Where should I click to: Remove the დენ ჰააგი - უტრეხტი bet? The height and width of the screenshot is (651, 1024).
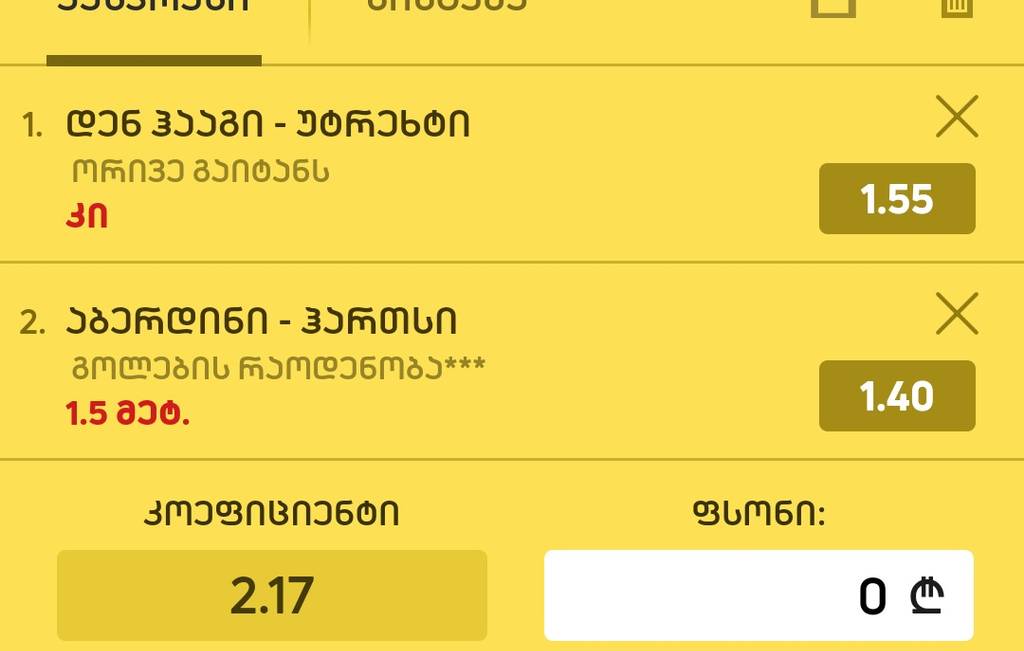pos(957,117)
